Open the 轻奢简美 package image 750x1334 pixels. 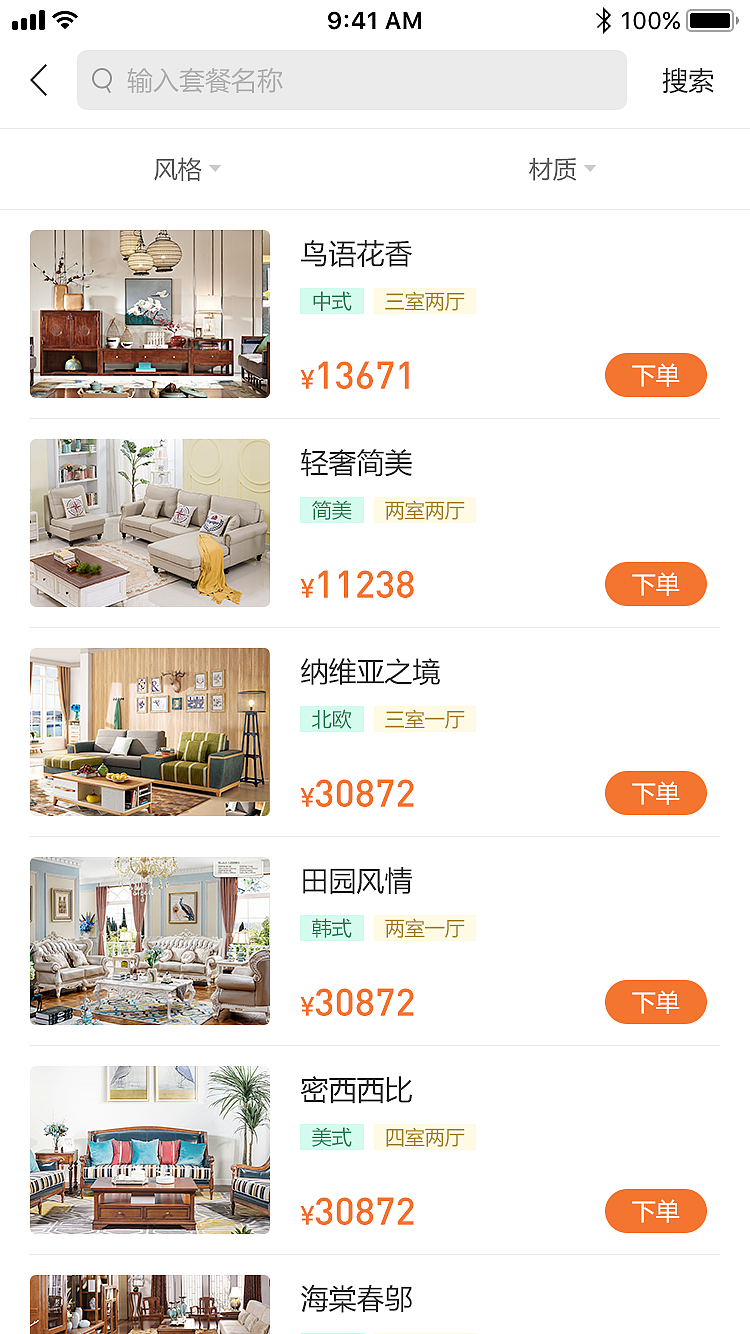(150, 523)
